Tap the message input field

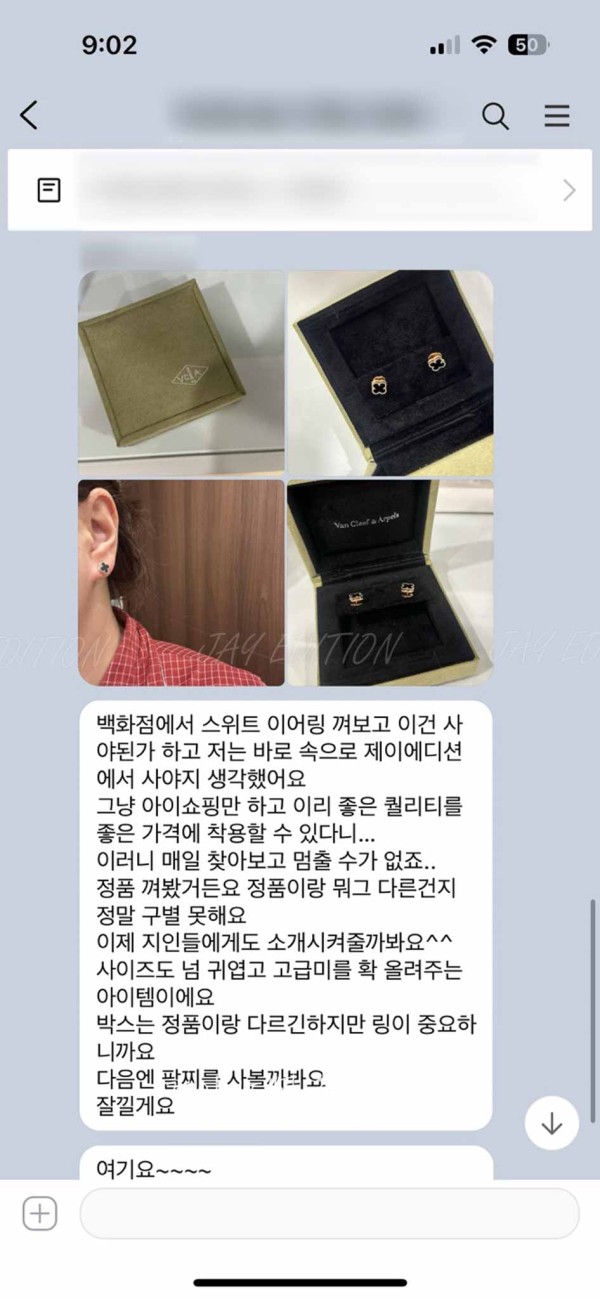click(329, 1214)
